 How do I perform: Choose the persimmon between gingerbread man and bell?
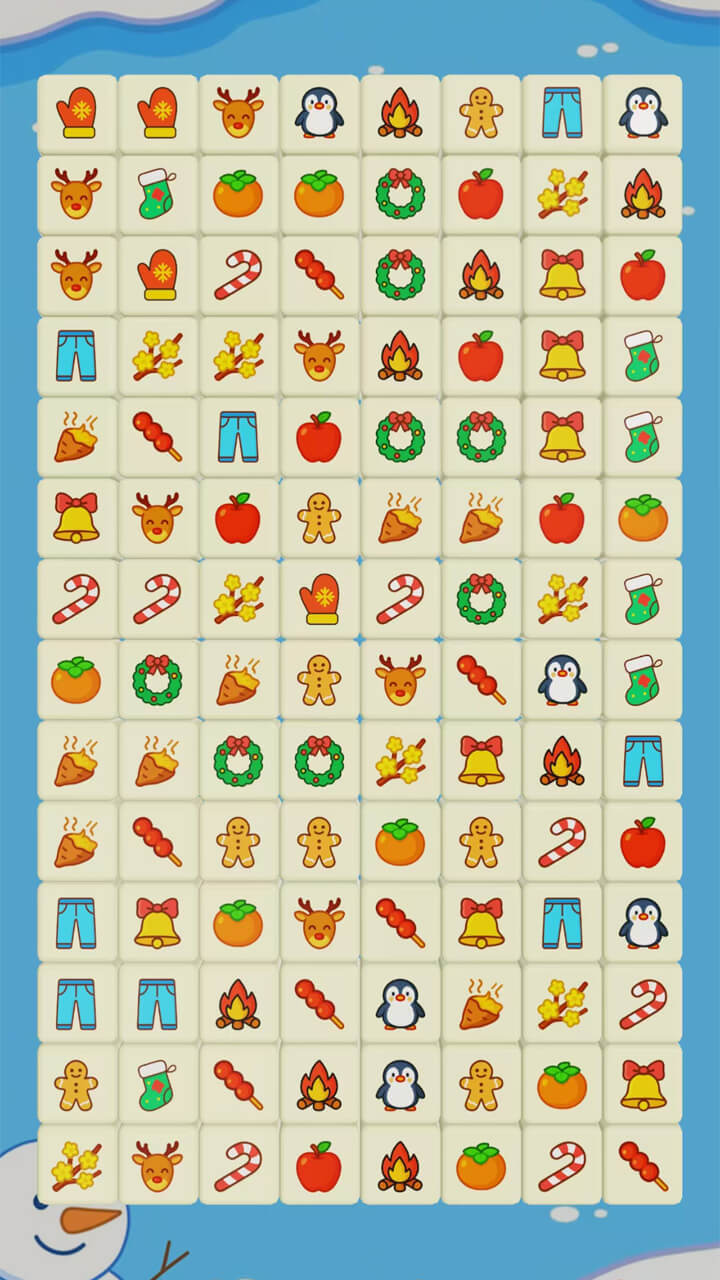562,1084
